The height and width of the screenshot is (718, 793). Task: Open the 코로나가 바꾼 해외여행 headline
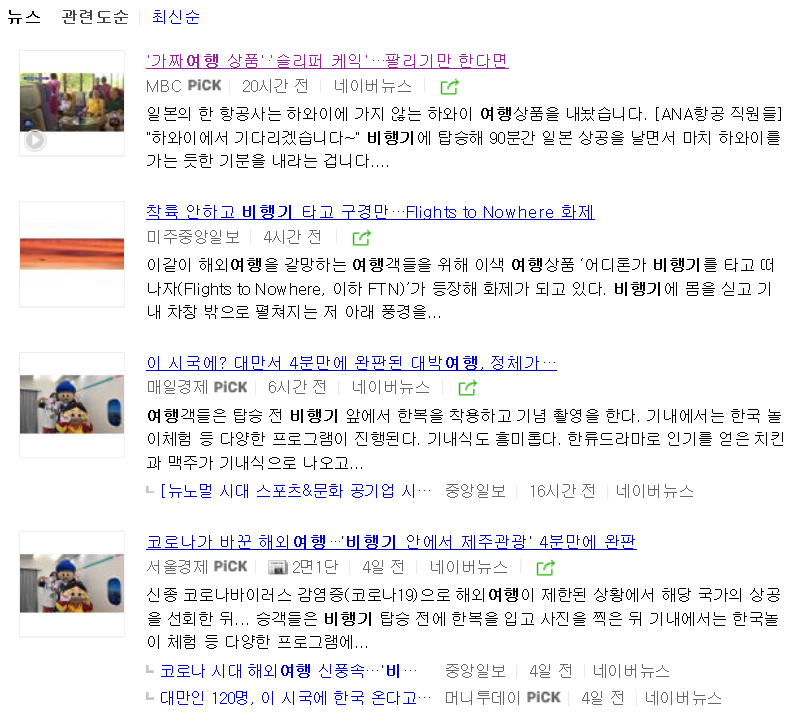coord(391,542)
